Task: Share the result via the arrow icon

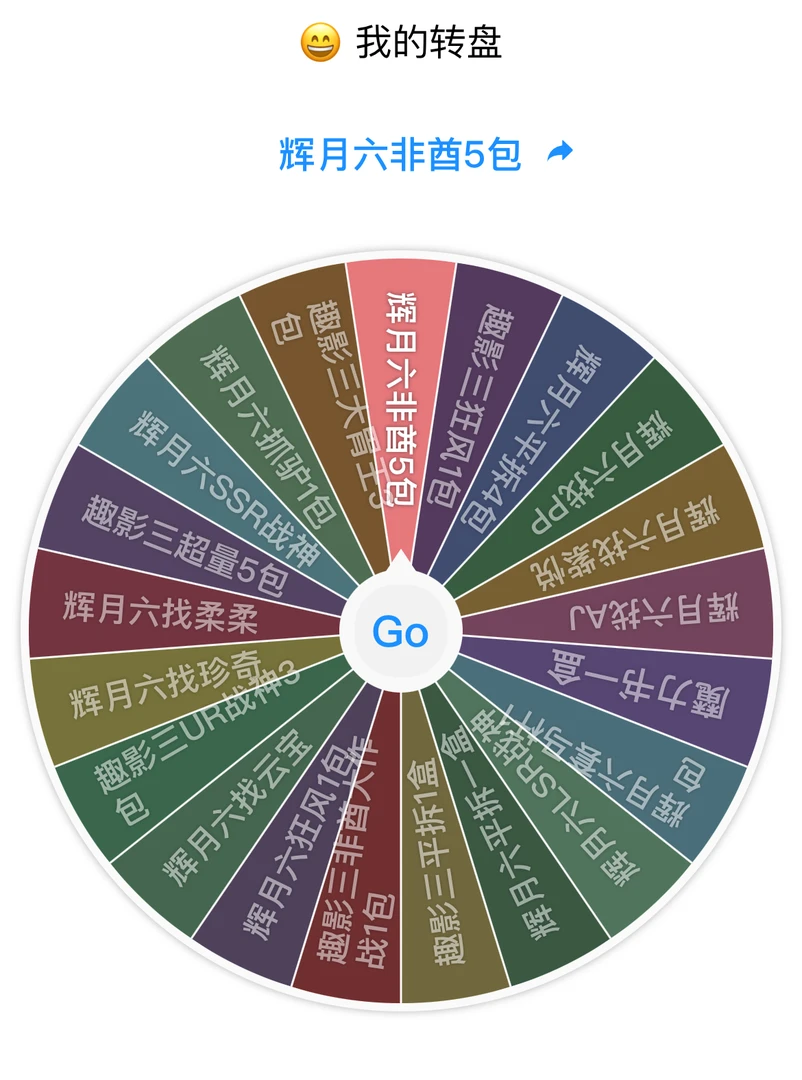Action: coord(560,153)
